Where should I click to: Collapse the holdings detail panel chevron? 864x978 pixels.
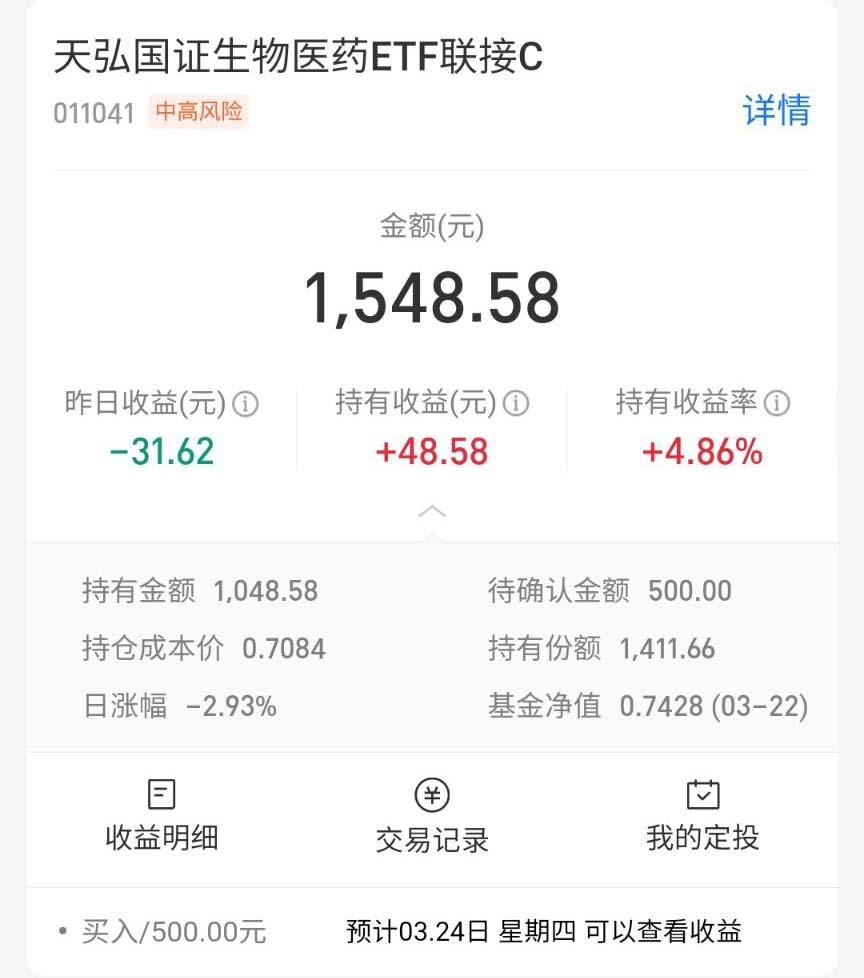[432, 512]
